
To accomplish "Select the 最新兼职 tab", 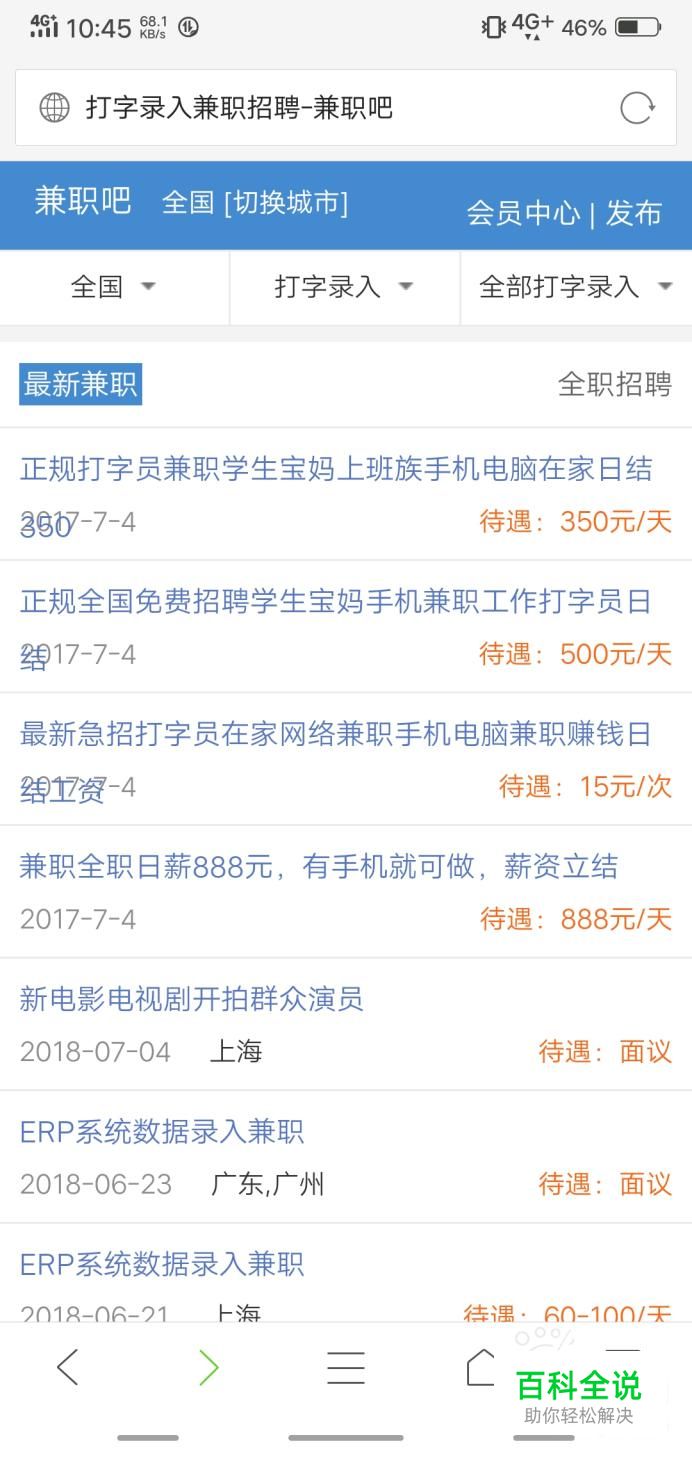I will click(x=80, y=384).
